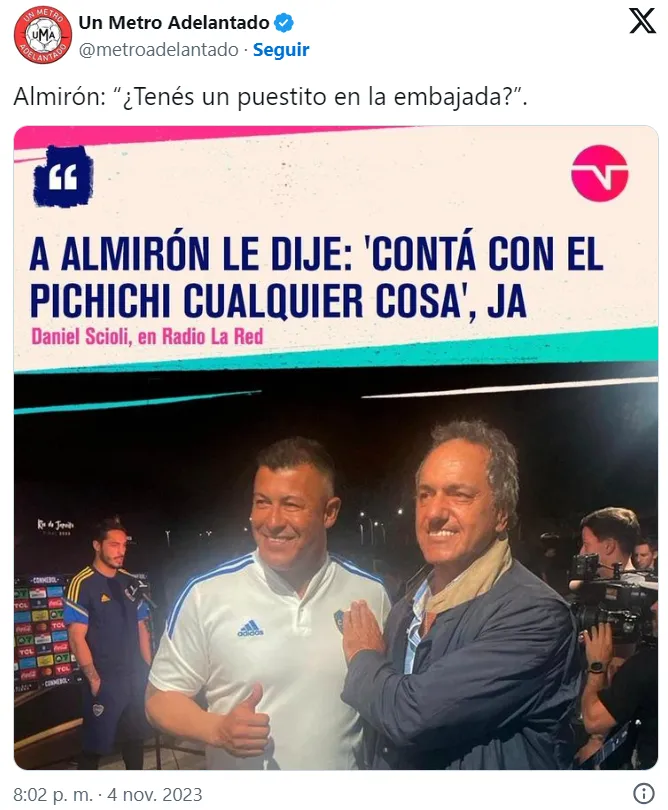Tap the info icon beside the date
This screenshot has height=810, width=668.
tap(644, 794)
